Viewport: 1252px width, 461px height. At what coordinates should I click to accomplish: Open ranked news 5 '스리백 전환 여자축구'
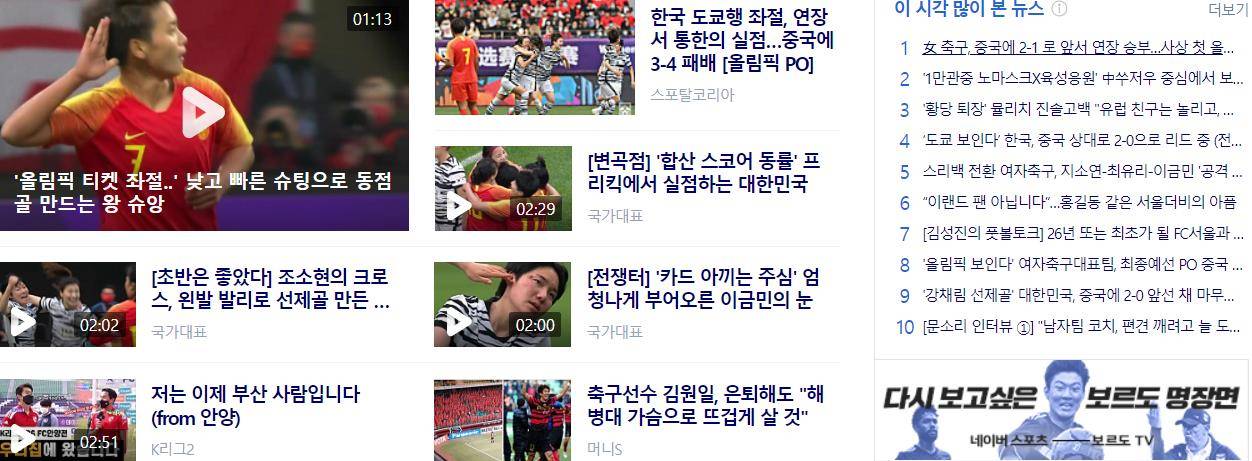1076,171
